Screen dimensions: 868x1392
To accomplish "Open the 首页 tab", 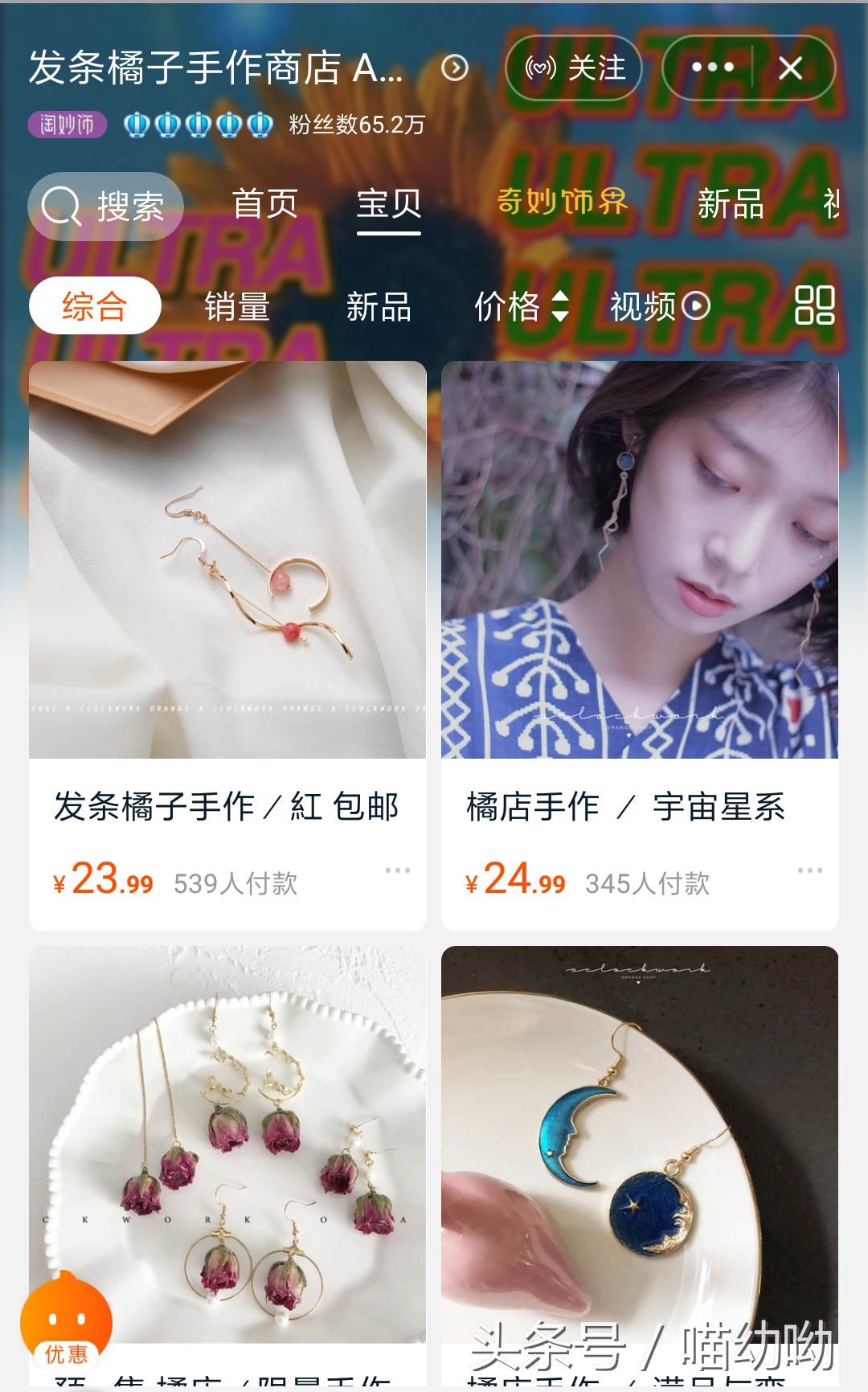I will (265, 205).
